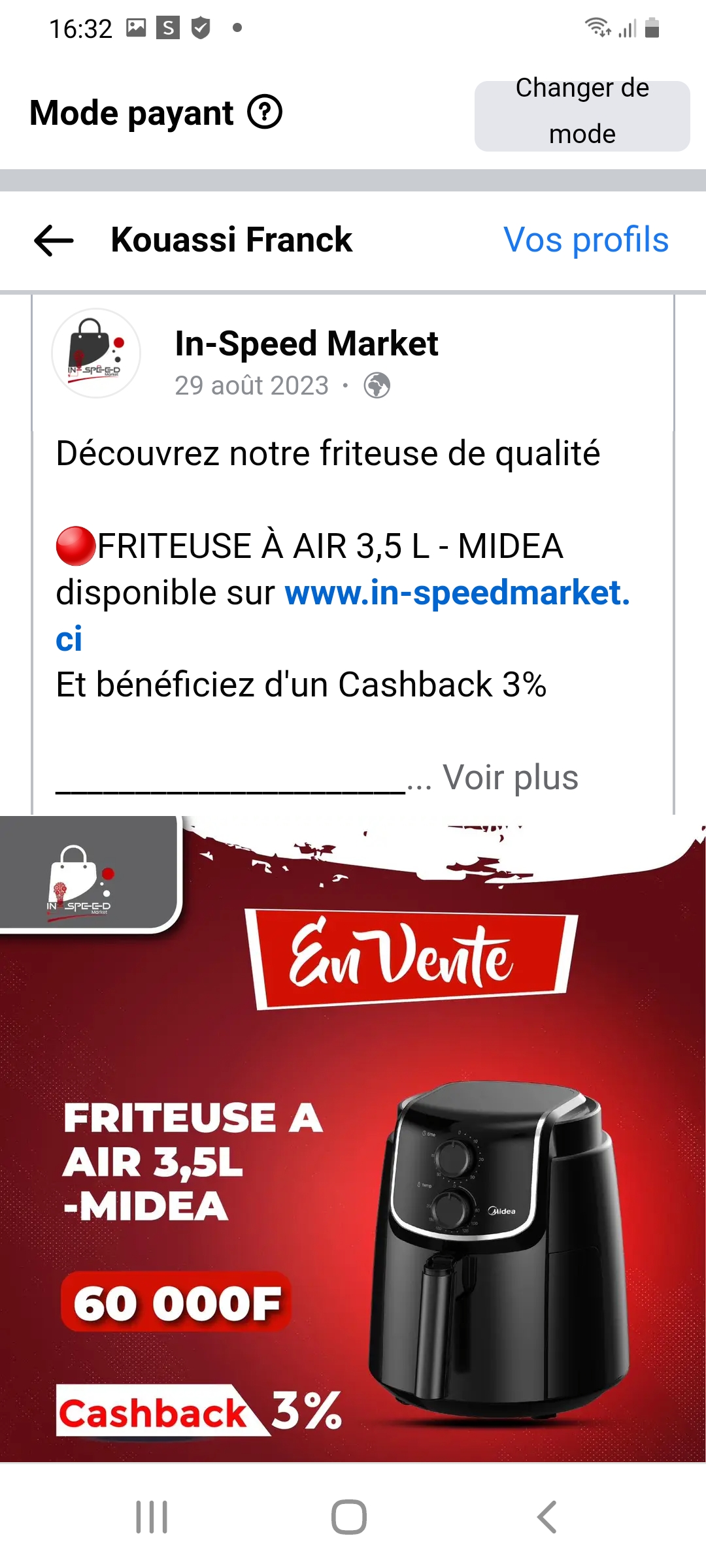Open the Mode payant help icon

(265, 112)
